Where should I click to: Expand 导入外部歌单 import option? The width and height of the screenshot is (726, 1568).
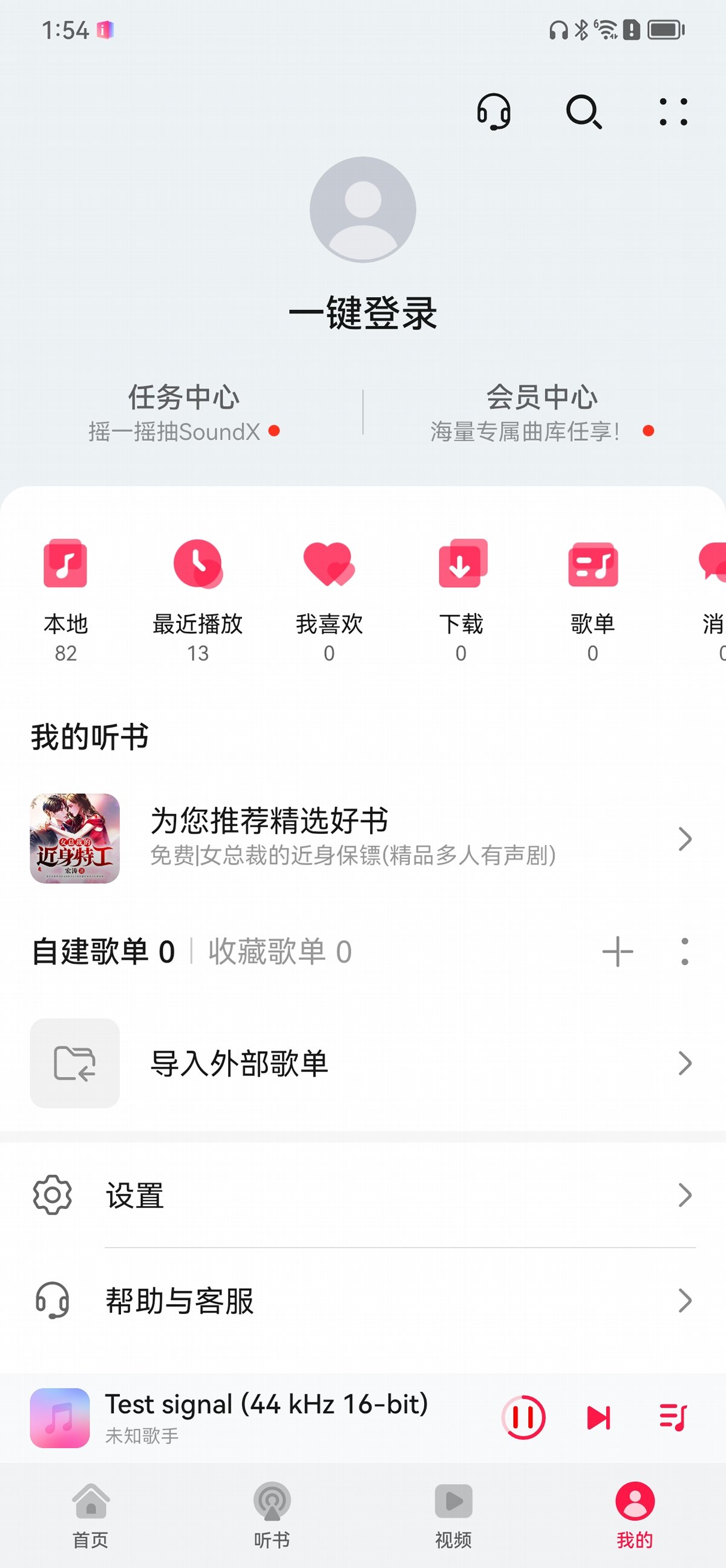[x=365, y=1064]
